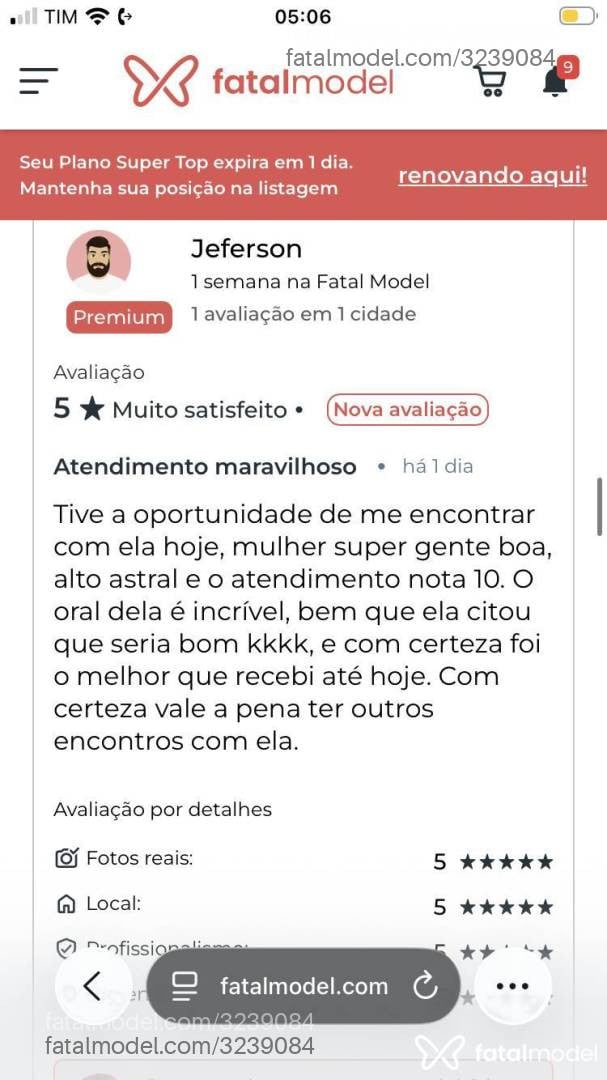Reload the fatalmodel.com page
The width and height of the screenshot is (607, 1080).
[x=425, y=986]
